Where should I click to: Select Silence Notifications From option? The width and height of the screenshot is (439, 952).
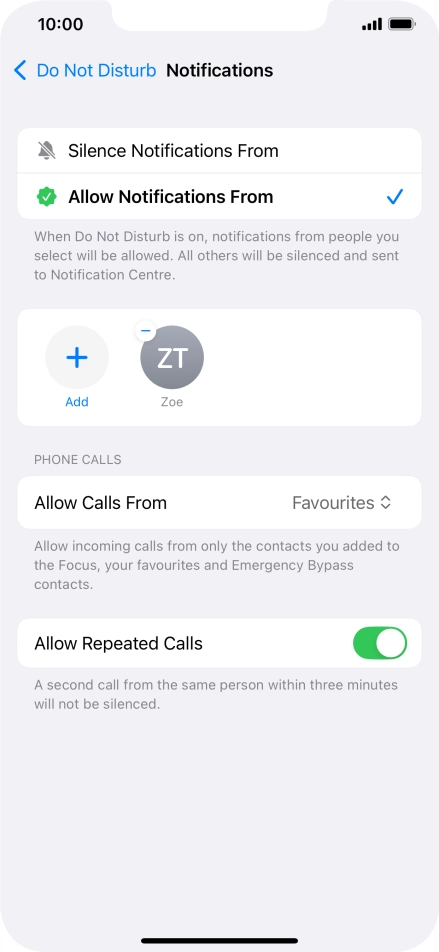(219, 151)
